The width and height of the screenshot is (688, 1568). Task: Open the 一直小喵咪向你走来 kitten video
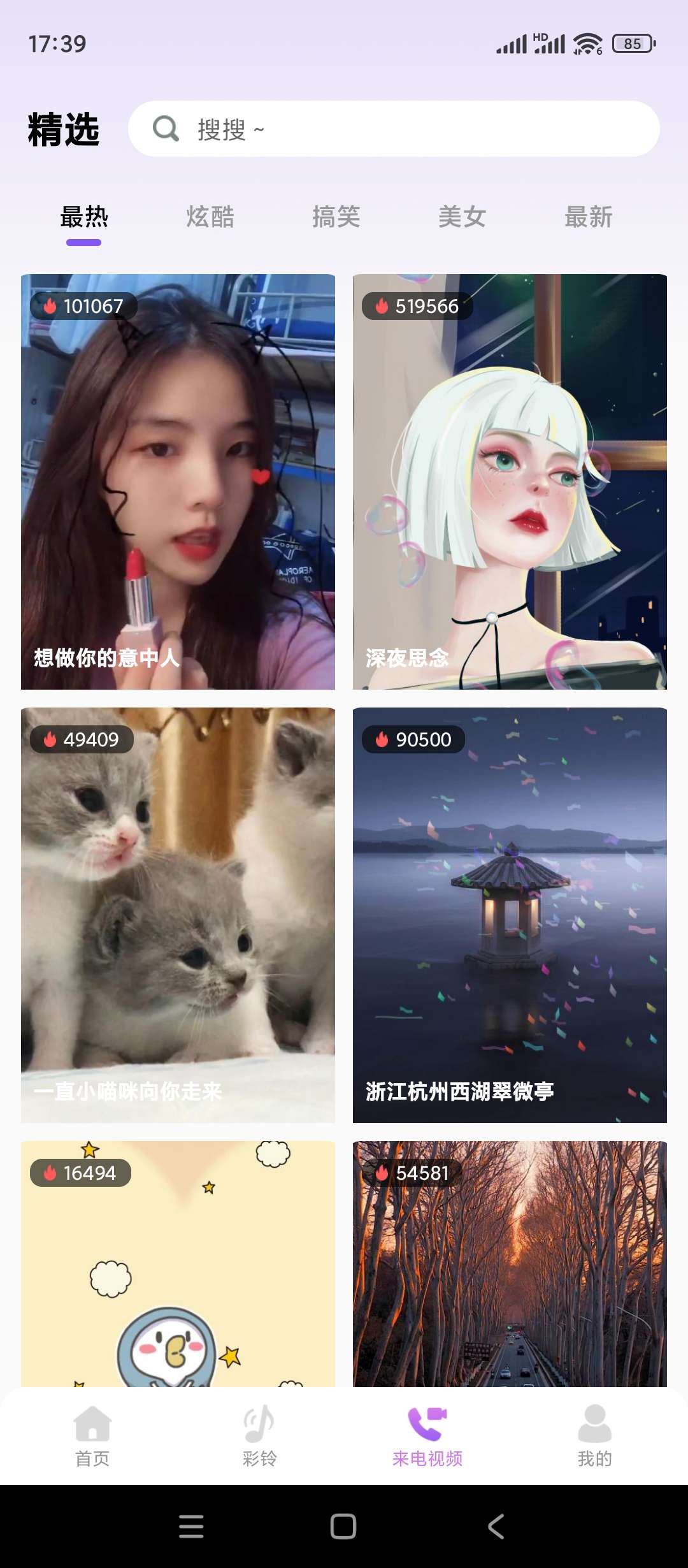[178, 915]
